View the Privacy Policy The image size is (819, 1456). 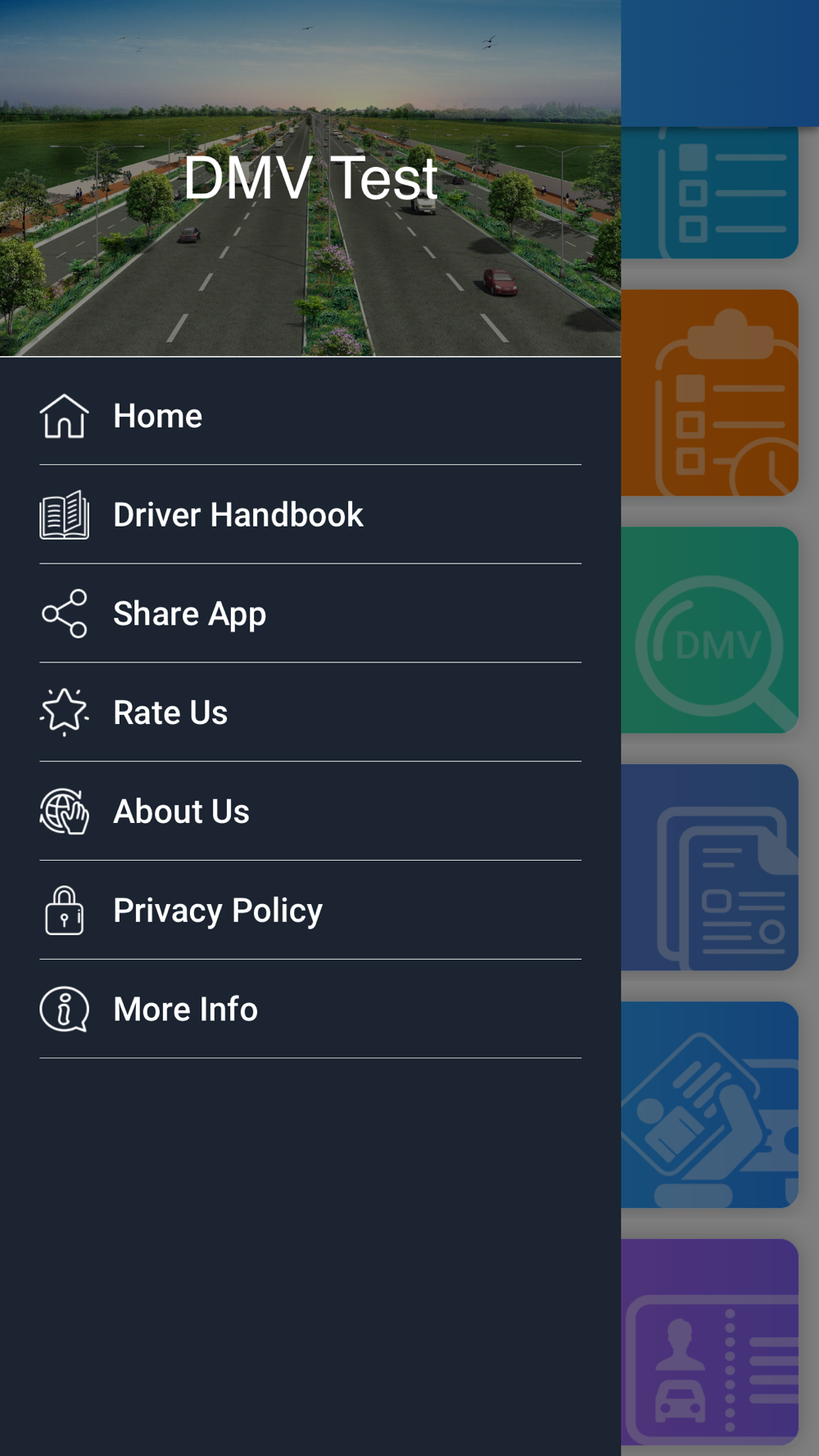click(310, 911)
